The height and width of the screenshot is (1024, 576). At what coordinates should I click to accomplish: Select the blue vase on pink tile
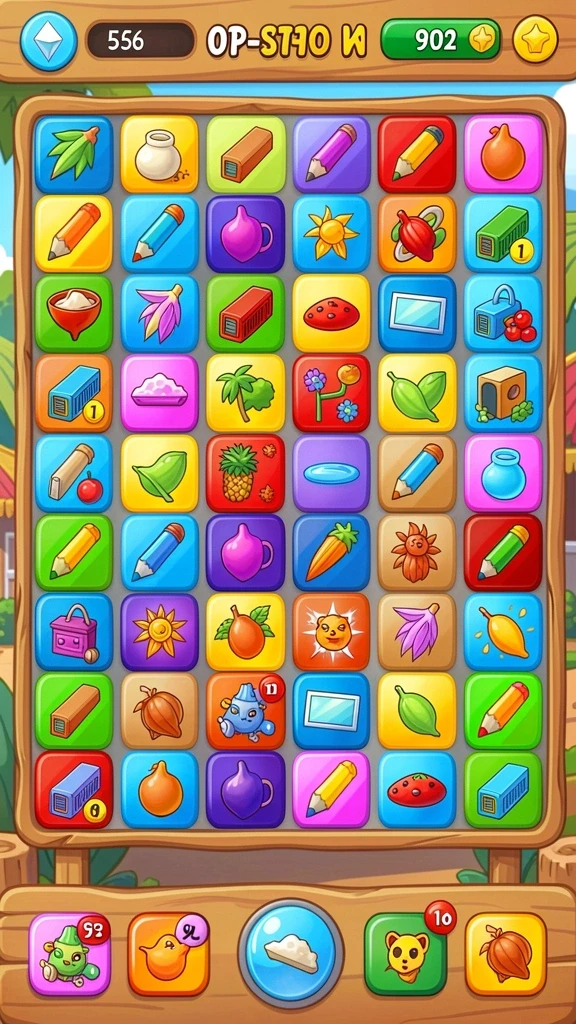pos(503,473)
